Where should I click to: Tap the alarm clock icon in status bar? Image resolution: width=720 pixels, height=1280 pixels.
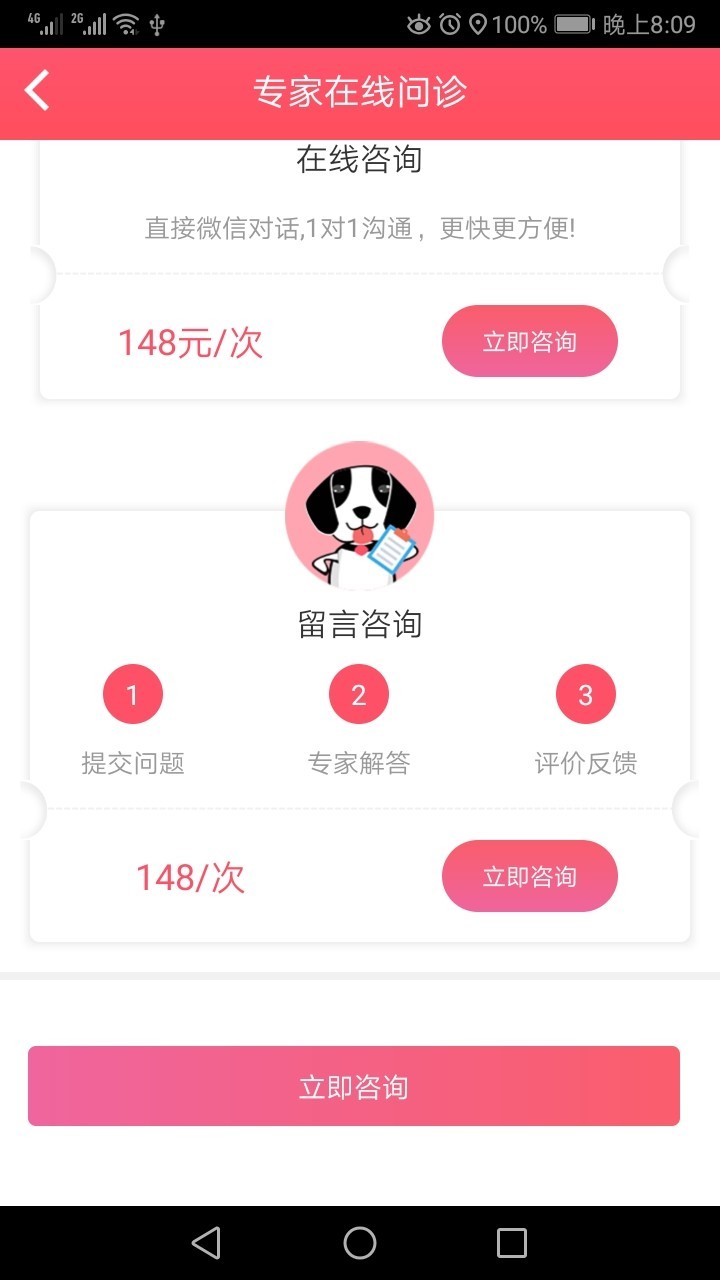pos(449,22)
